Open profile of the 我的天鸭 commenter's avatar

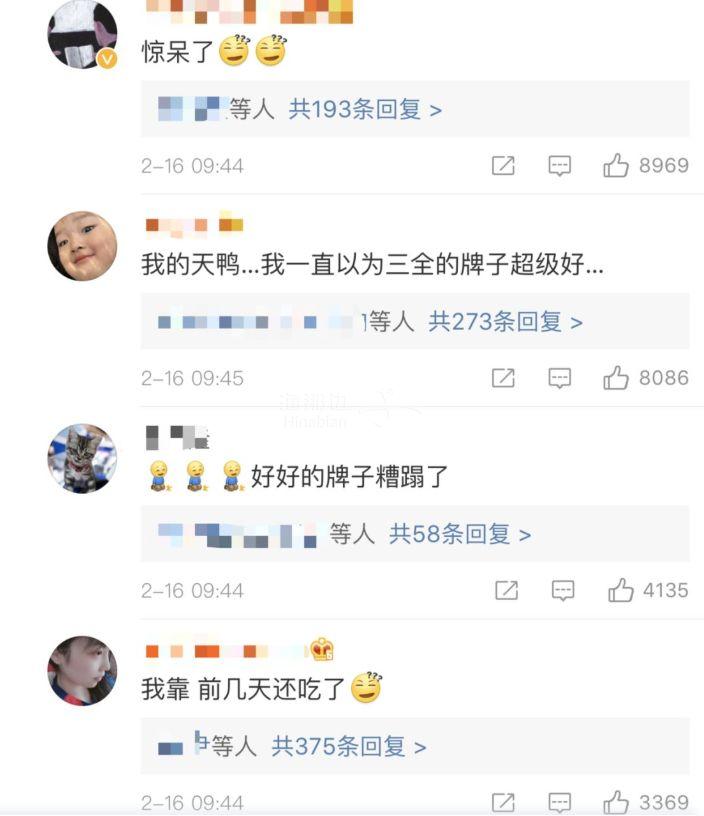click(82, 246)
